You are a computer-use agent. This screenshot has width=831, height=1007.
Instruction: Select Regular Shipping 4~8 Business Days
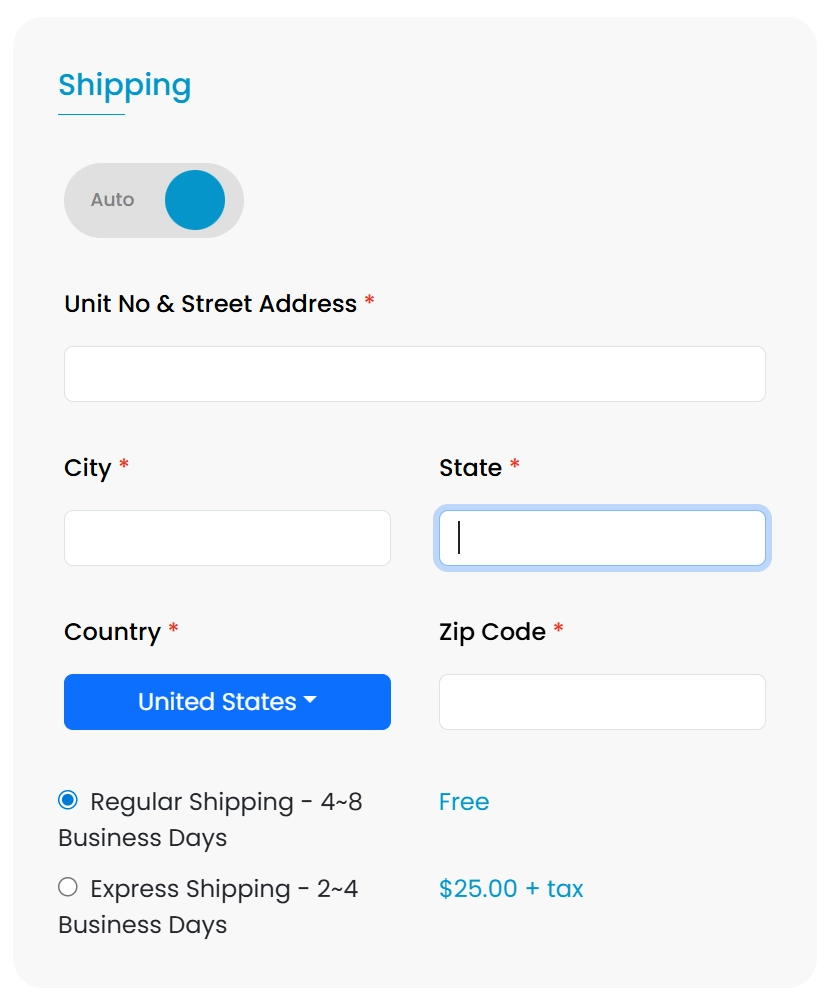coord(68,801)
